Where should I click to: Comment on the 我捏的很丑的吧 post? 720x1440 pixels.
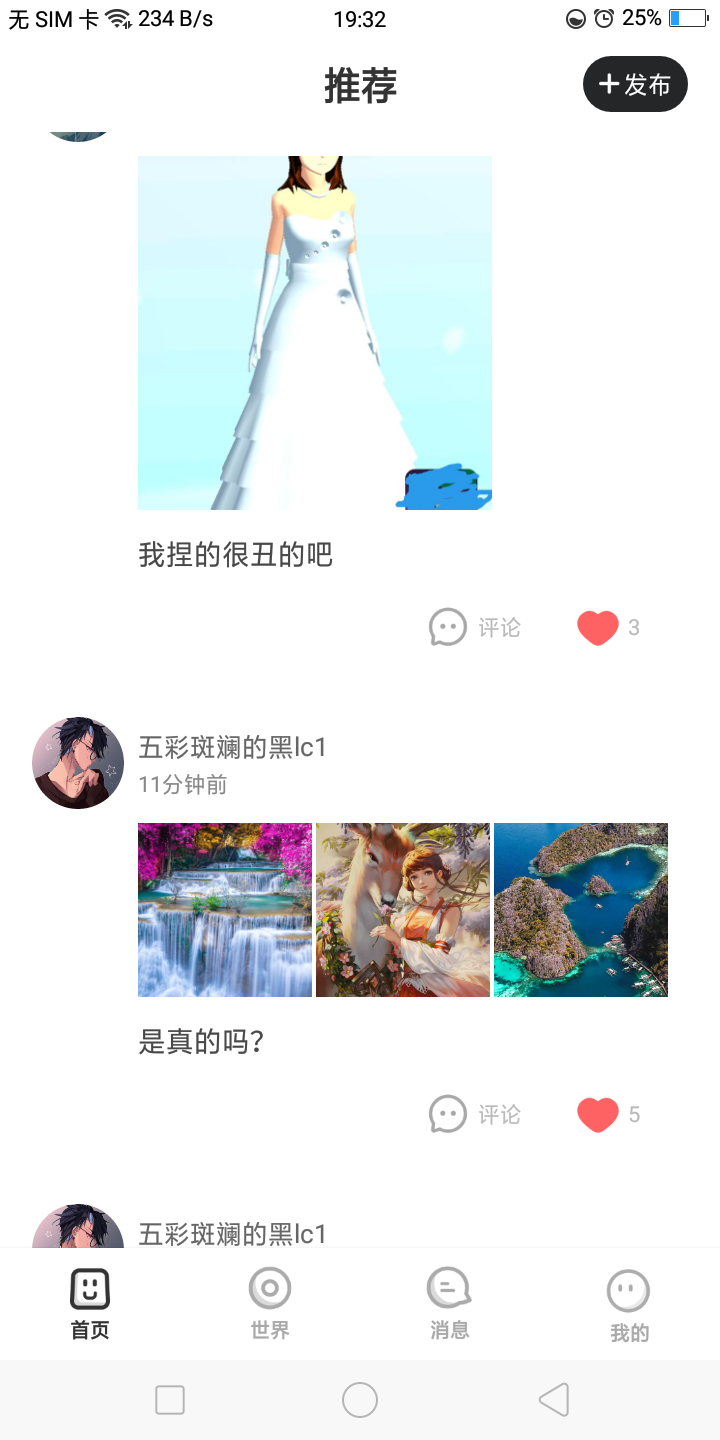[475, 628]
